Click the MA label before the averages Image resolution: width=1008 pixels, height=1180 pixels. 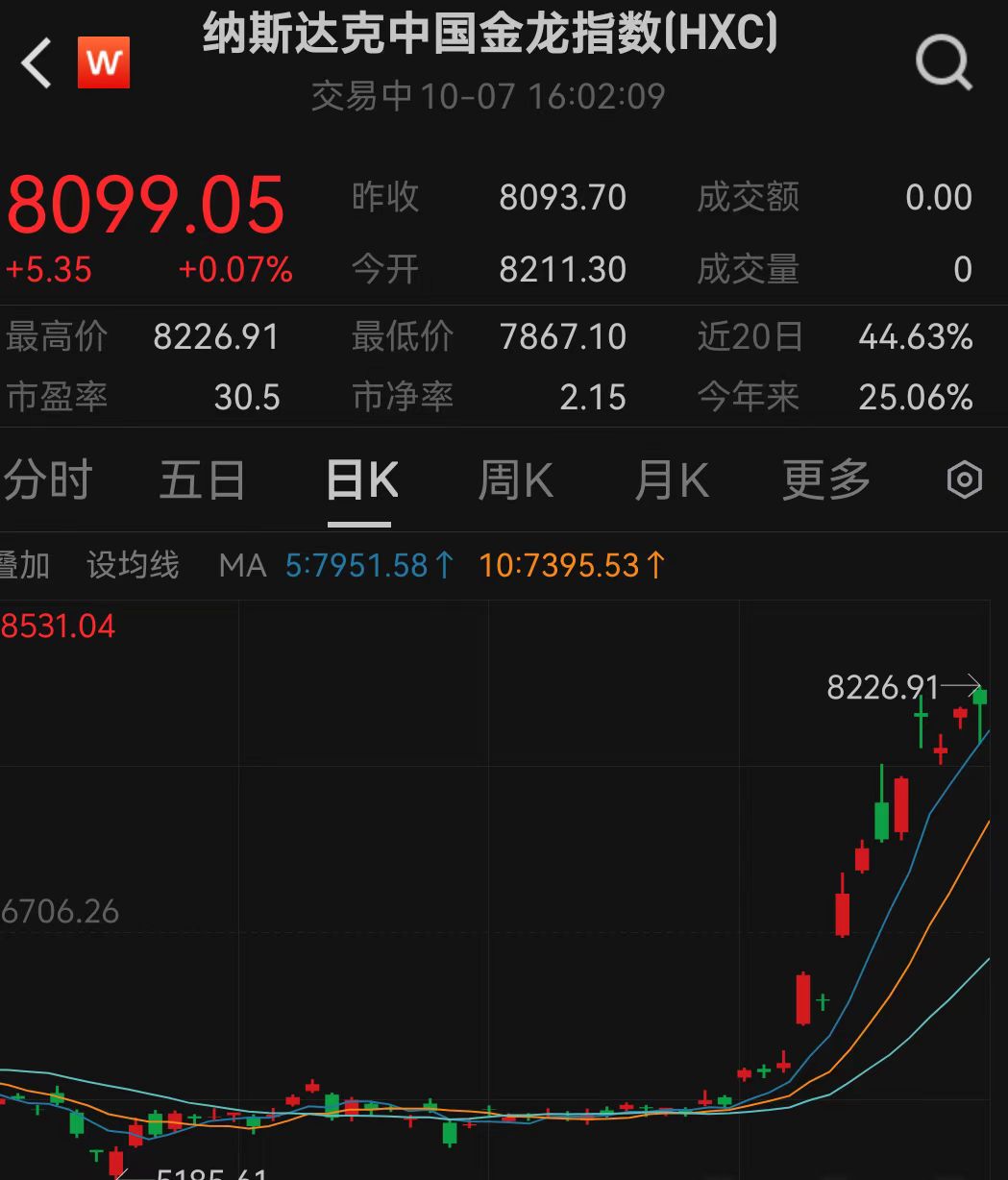coord(244,566)
